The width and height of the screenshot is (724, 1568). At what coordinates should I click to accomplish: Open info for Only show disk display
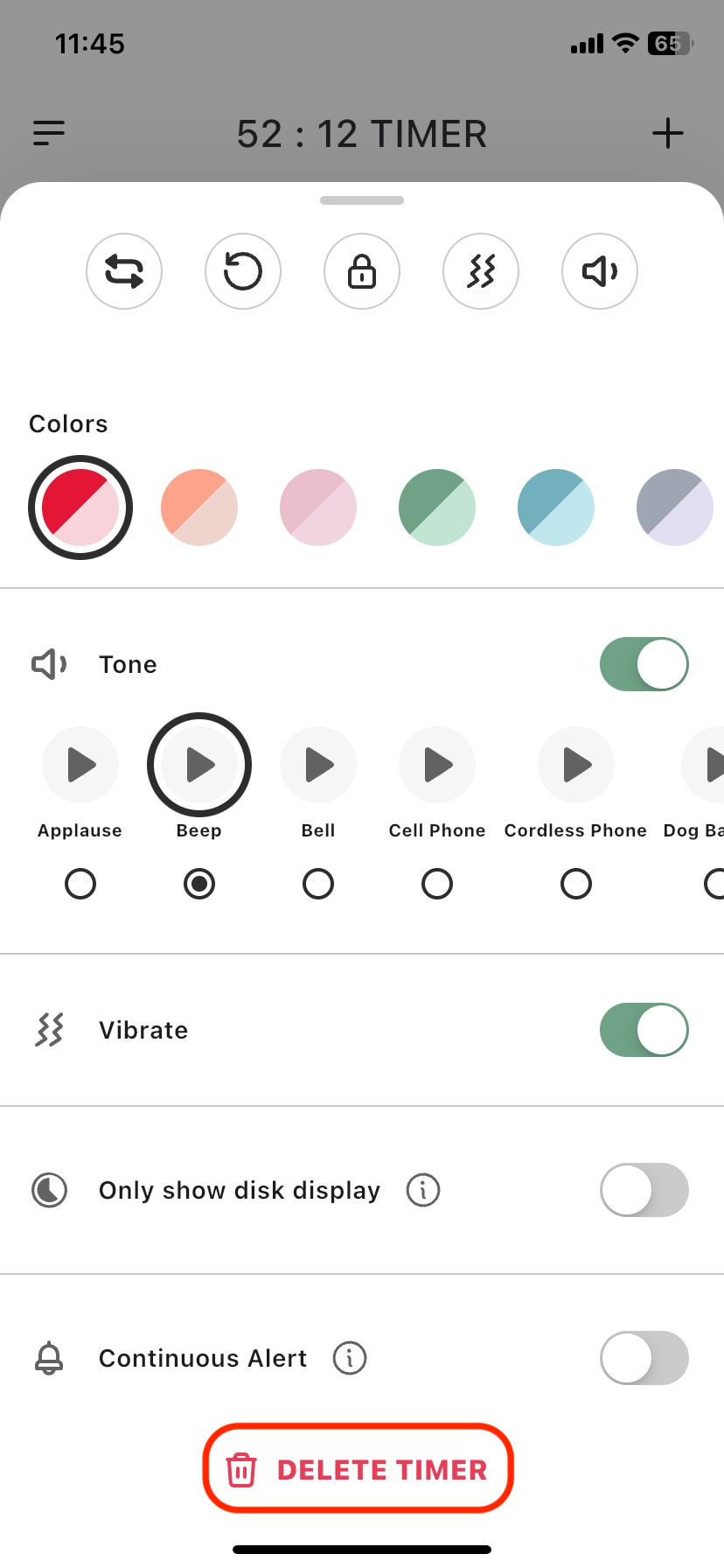(423, 1190)
